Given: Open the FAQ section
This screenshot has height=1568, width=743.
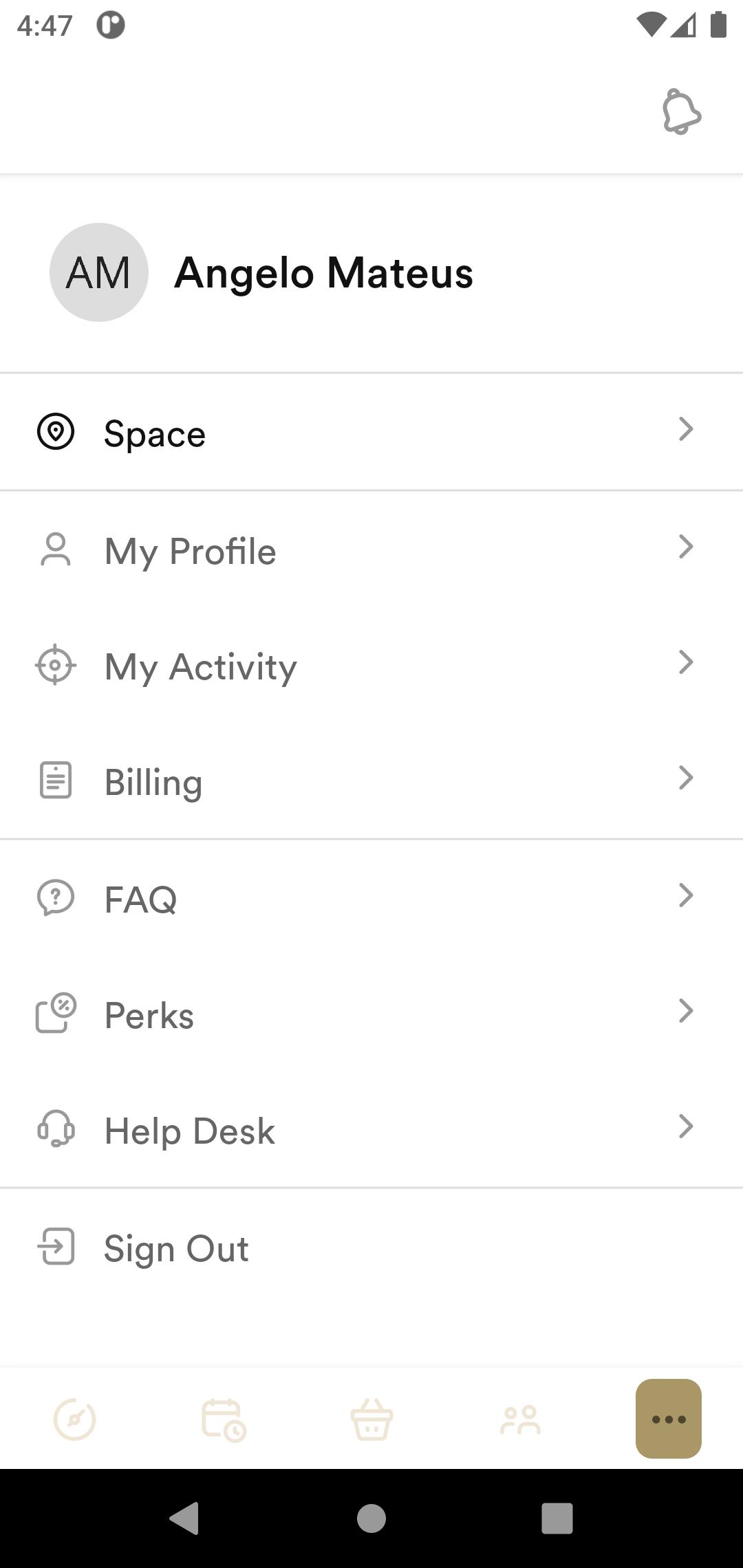Looking at the screenshot, I should coord(371,898).
